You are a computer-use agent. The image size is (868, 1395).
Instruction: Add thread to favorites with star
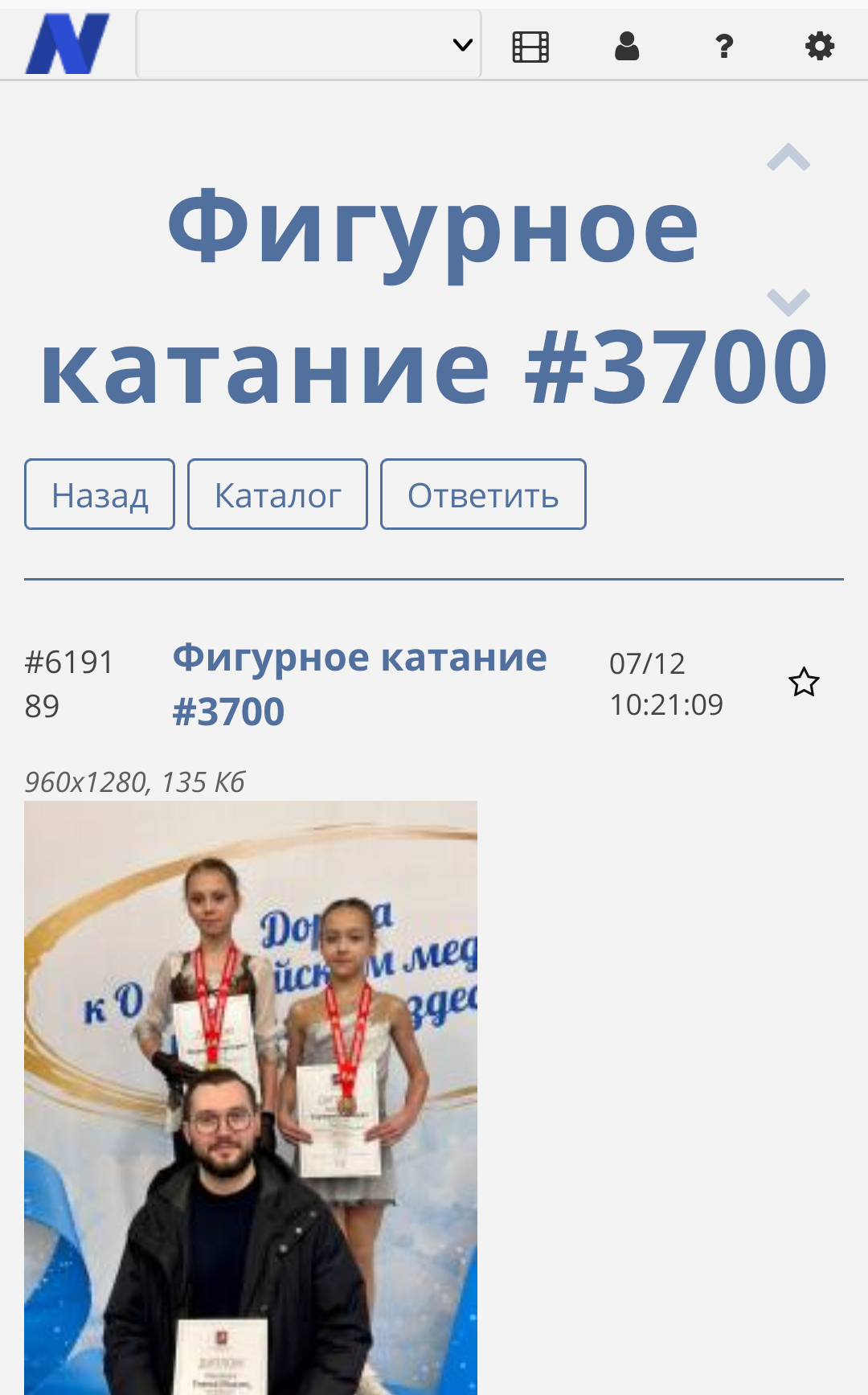[x=804, y=683]
